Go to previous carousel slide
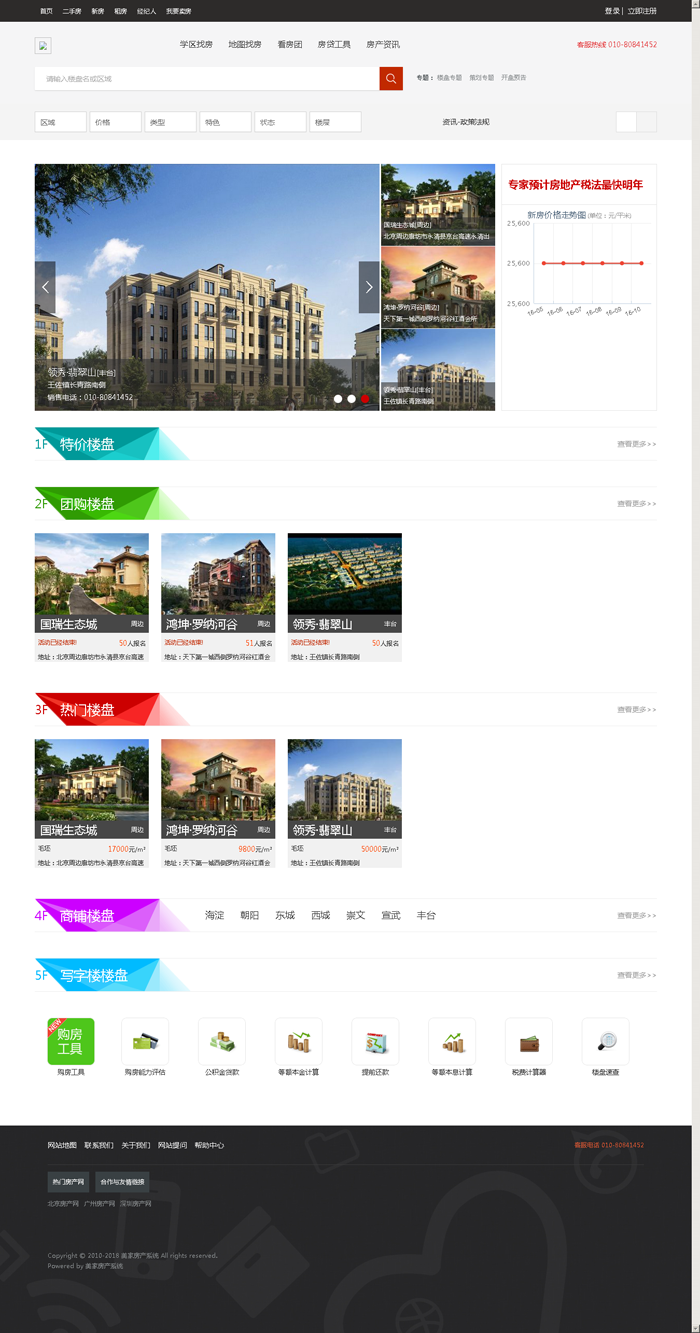Viewport: 700px width, 1333px height. (45, 287)
